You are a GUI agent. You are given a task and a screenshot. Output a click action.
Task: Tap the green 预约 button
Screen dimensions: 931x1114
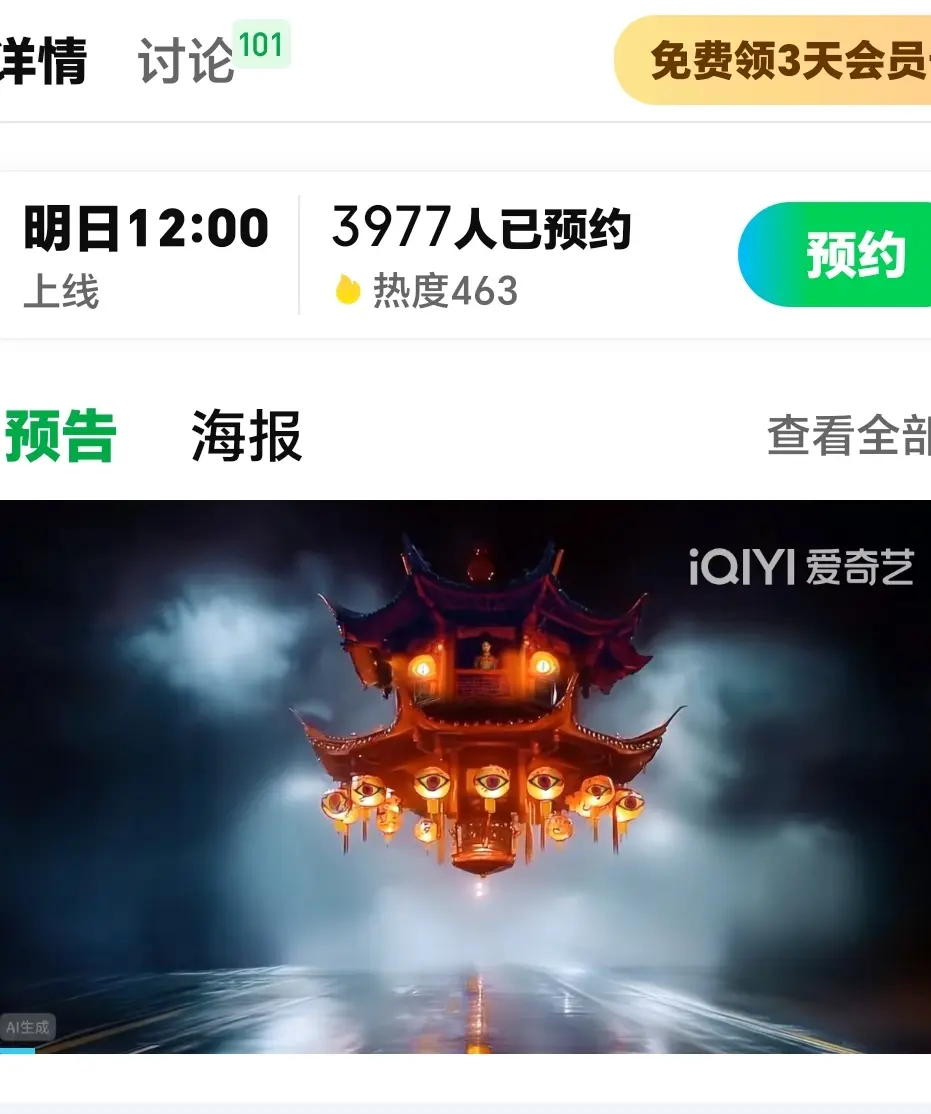(x=838, y=256)
